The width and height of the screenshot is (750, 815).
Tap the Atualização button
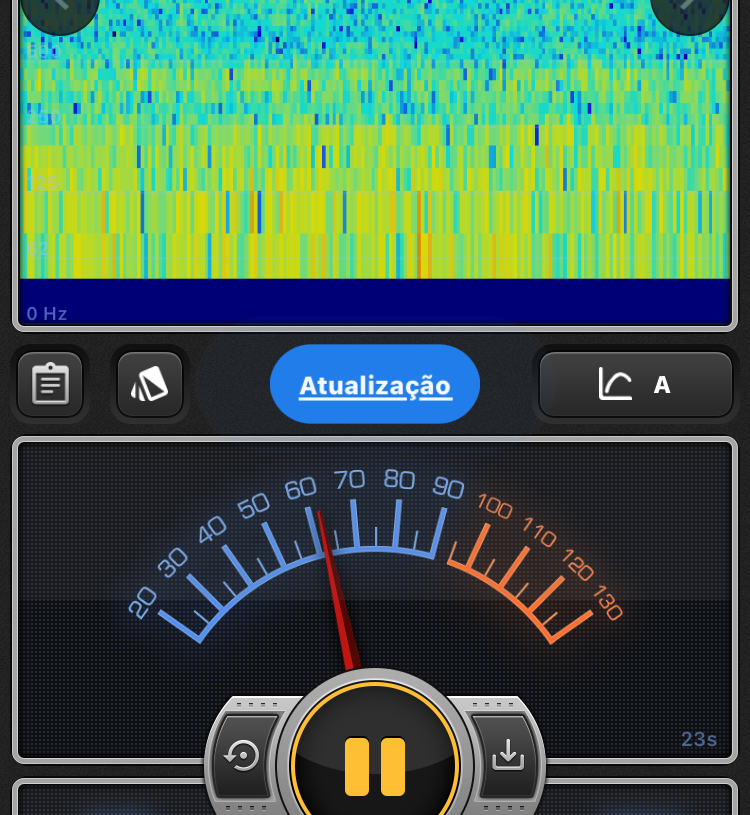click(375, 385)
